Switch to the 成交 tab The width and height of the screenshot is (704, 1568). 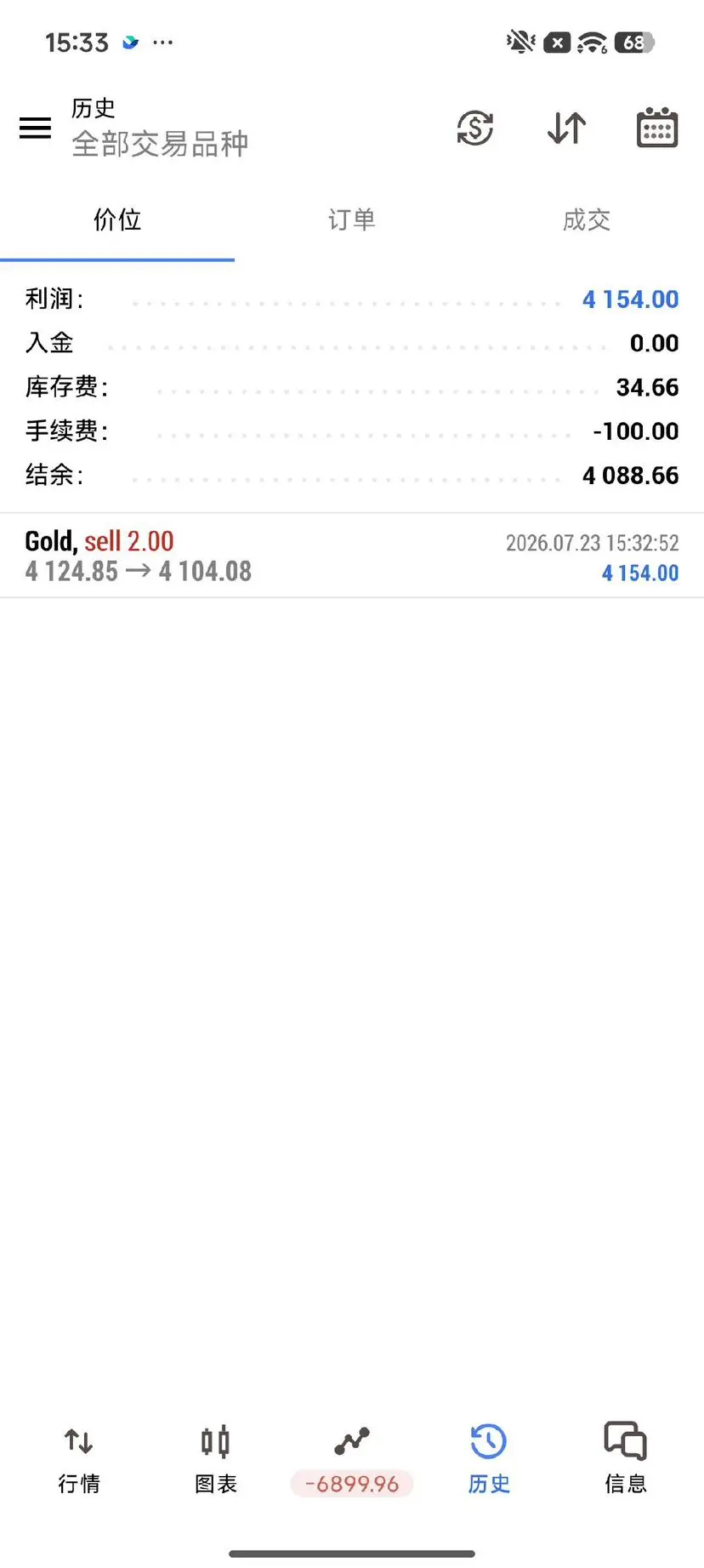(587, 220)
